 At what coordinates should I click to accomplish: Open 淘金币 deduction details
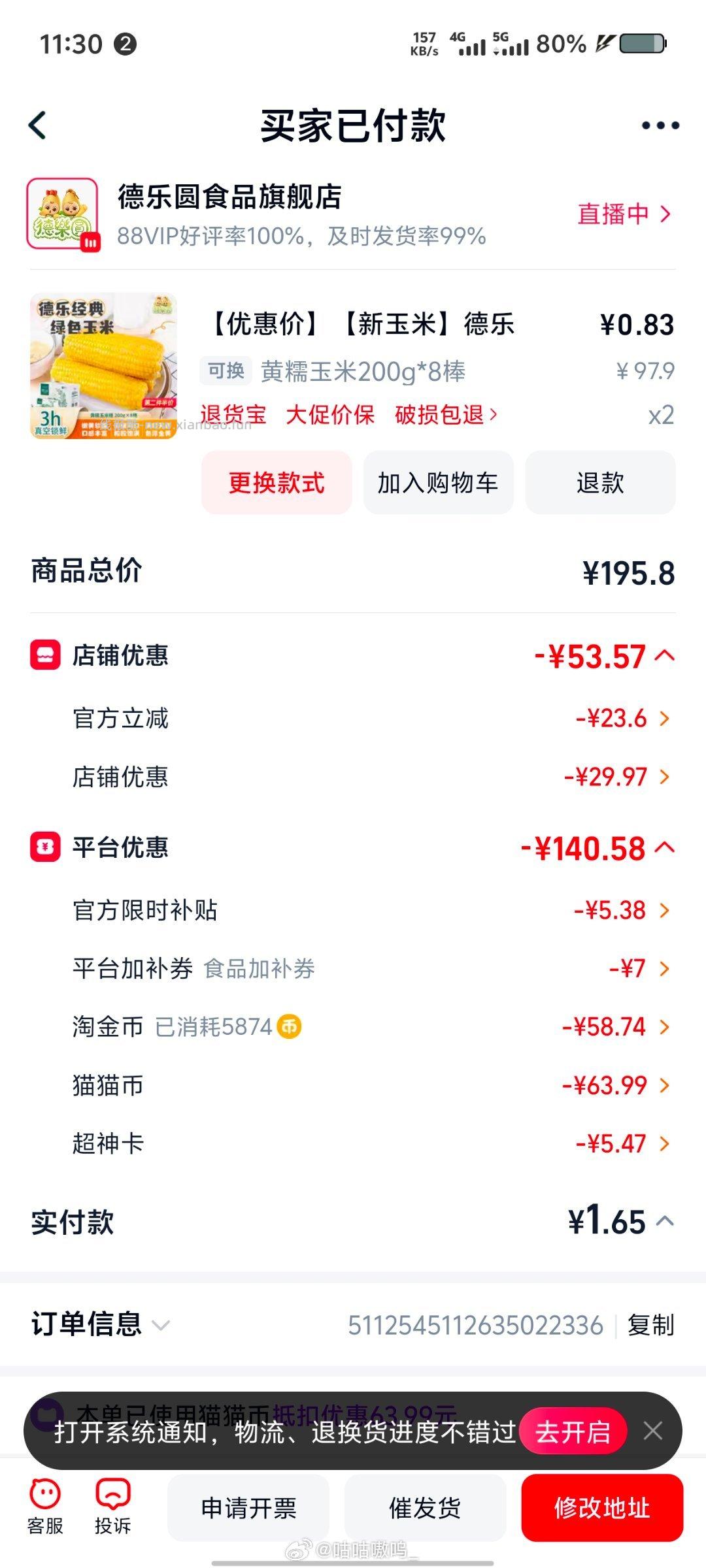(x=665, y=1026)
